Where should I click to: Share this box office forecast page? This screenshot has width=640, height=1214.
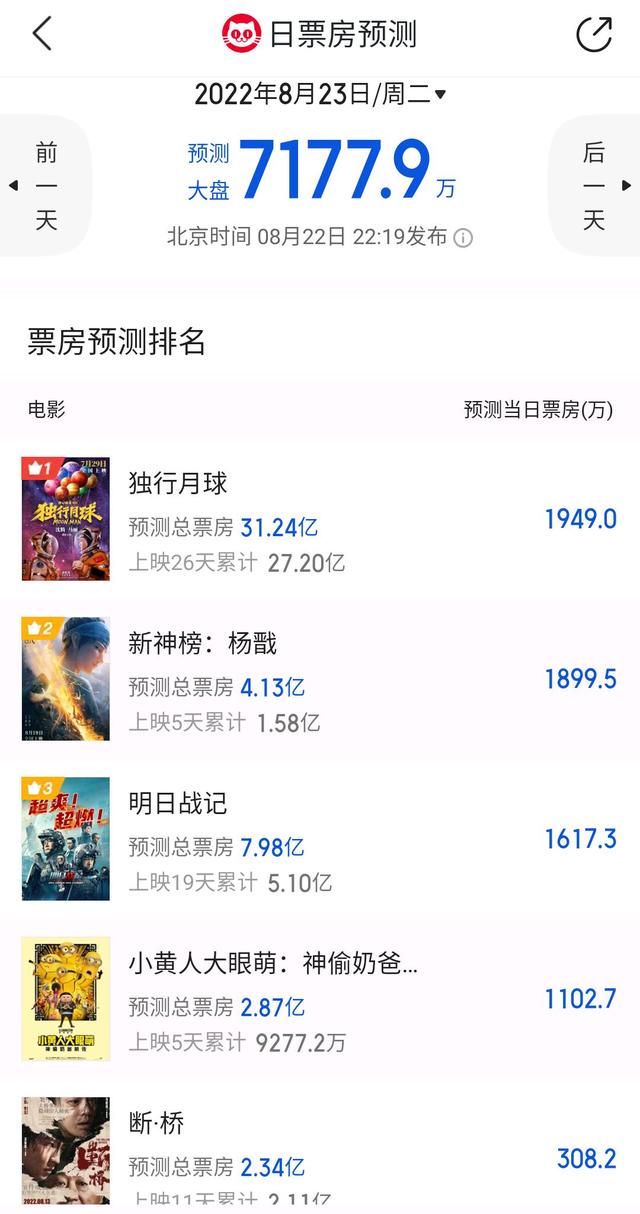point(594,34)
